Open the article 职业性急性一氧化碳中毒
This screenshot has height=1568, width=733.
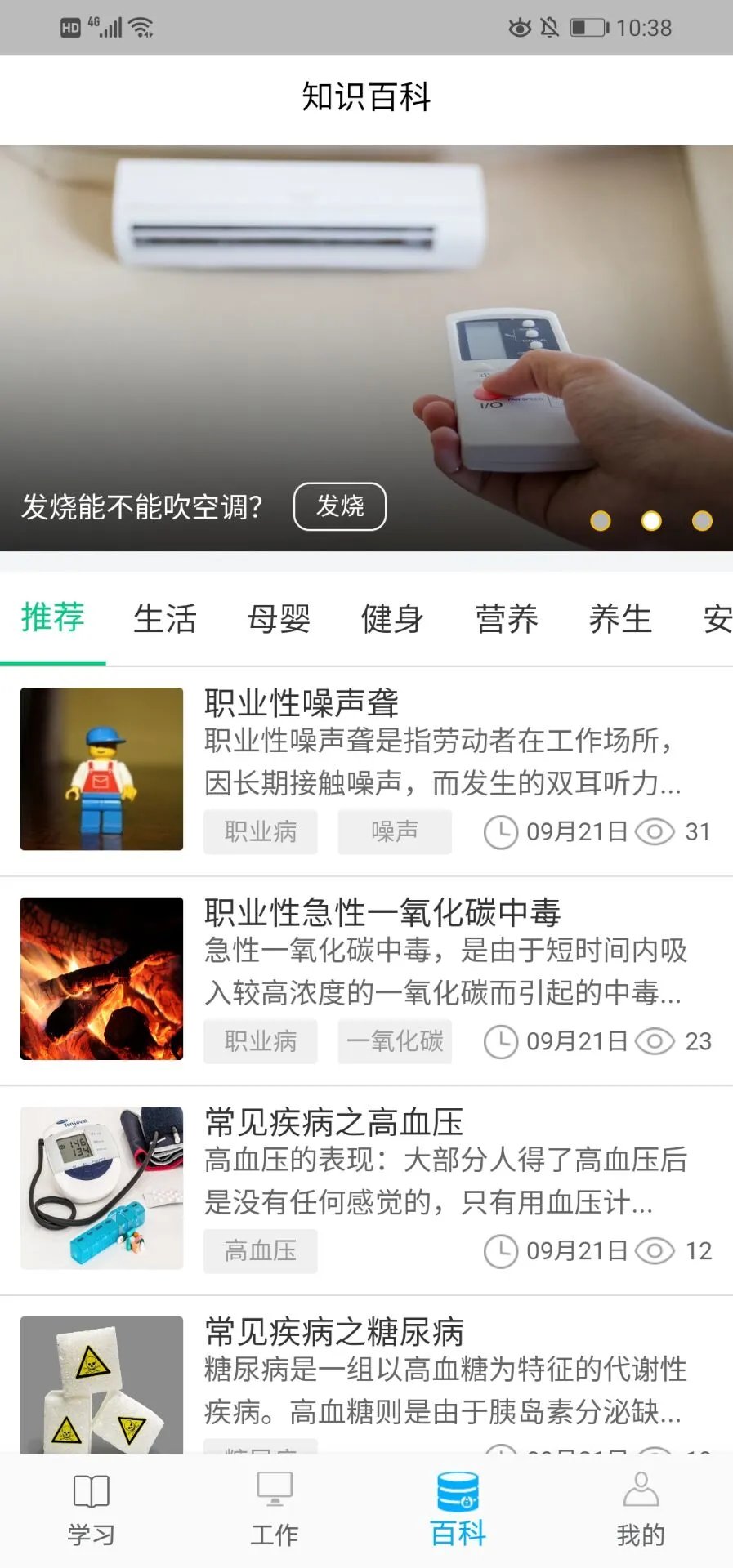point(384,913)
